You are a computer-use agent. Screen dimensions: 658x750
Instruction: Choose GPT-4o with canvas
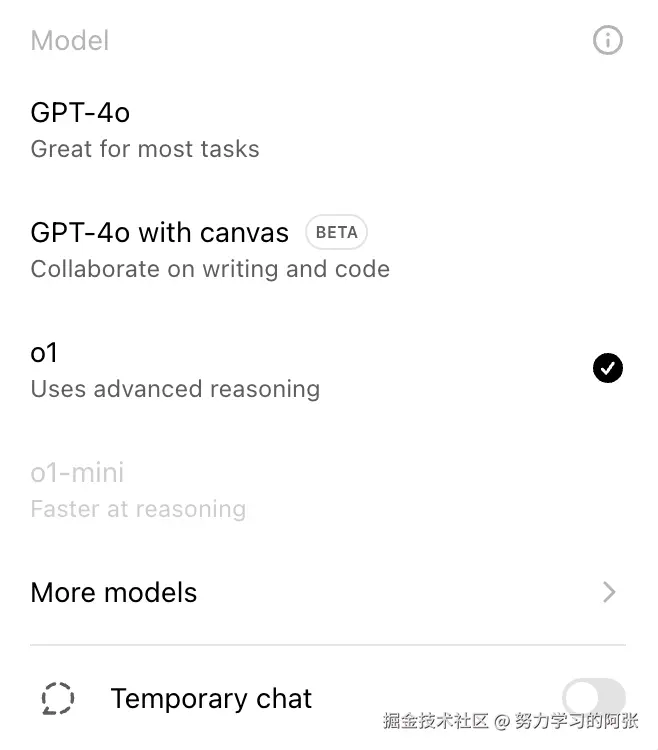pyautogui.click(x=210, y=249)
